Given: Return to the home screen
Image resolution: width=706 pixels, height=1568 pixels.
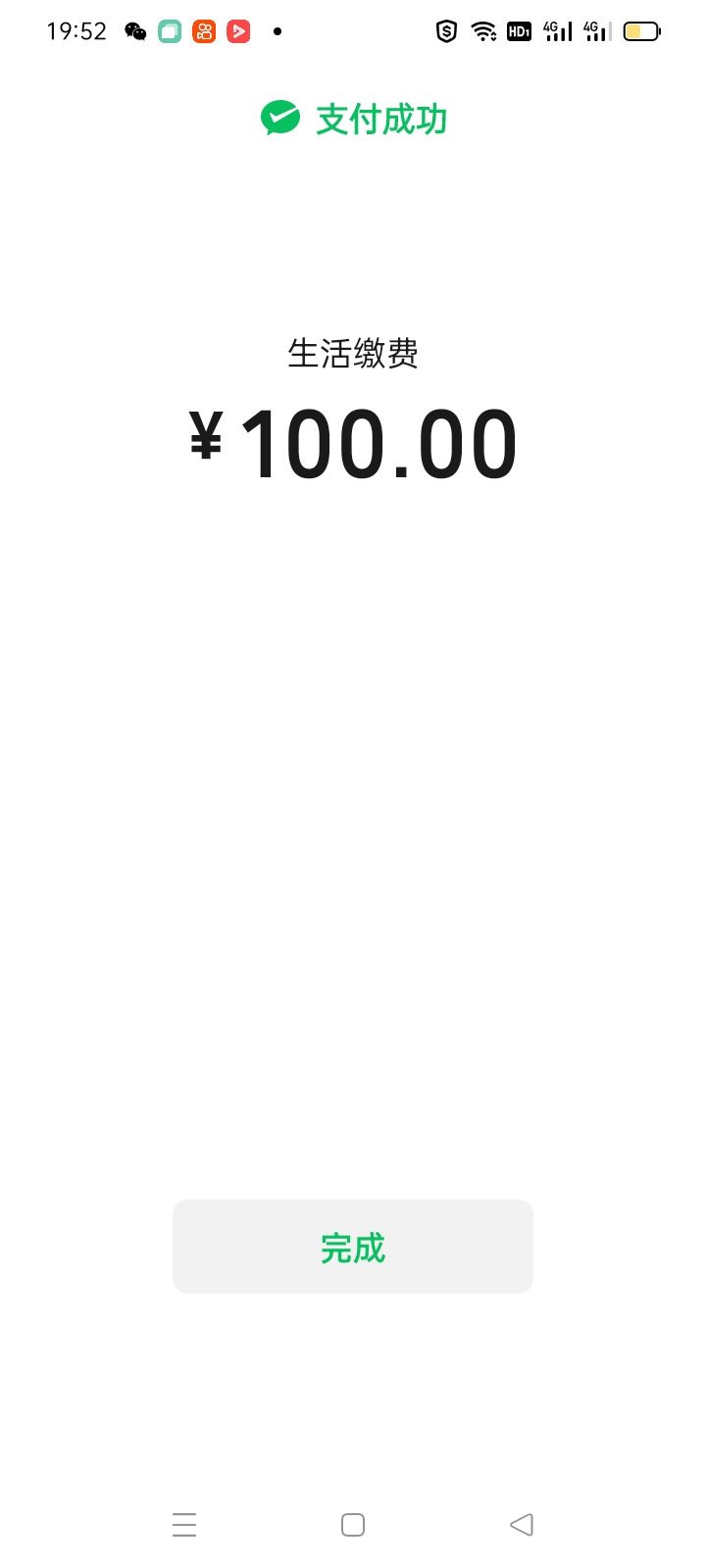Looking at the screenshot, I should click(x=353, y=1525).
